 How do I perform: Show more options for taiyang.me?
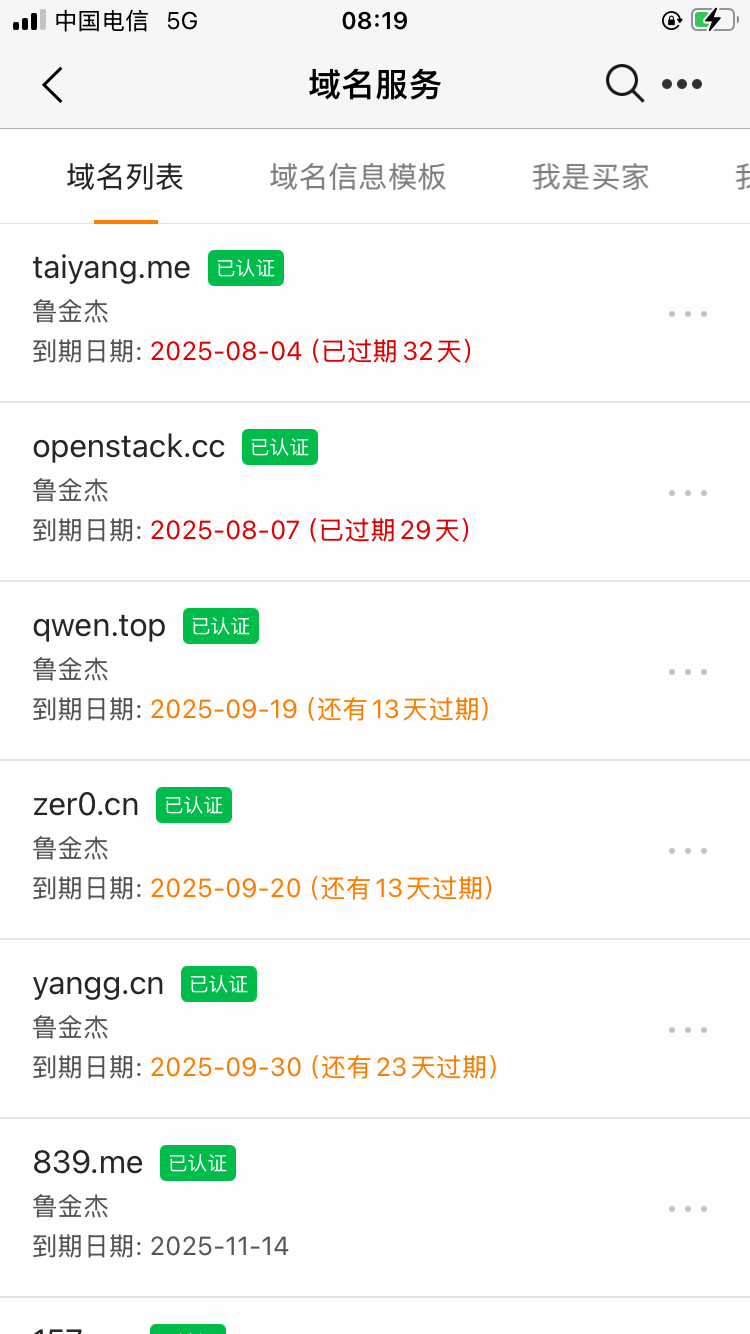(688, 314)
